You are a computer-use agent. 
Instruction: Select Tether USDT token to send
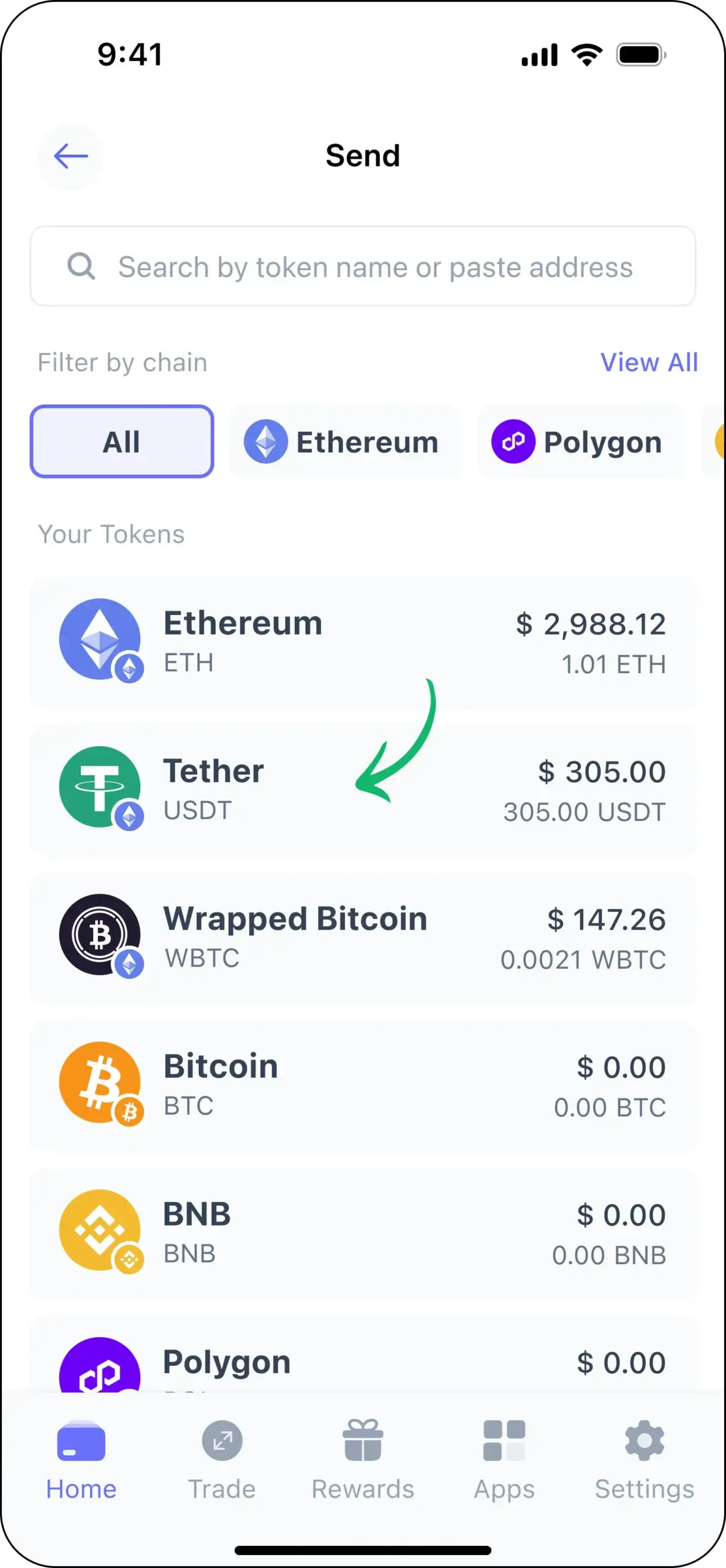363,790
